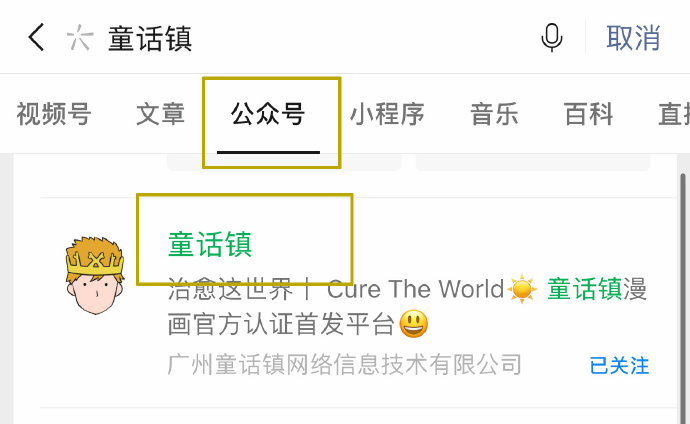Switch to the 视频号 tab
This screenshot has height=424, width=690.
(53, 114)
